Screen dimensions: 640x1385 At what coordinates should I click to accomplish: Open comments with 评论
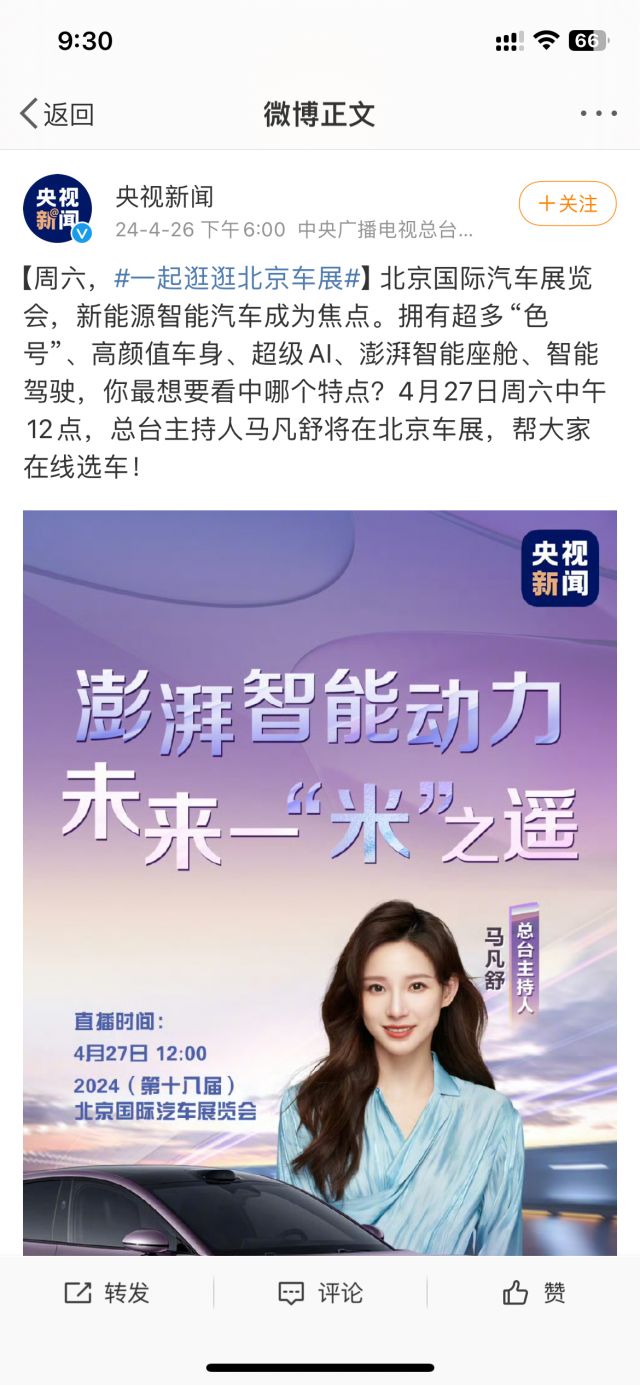[320, 1293]
